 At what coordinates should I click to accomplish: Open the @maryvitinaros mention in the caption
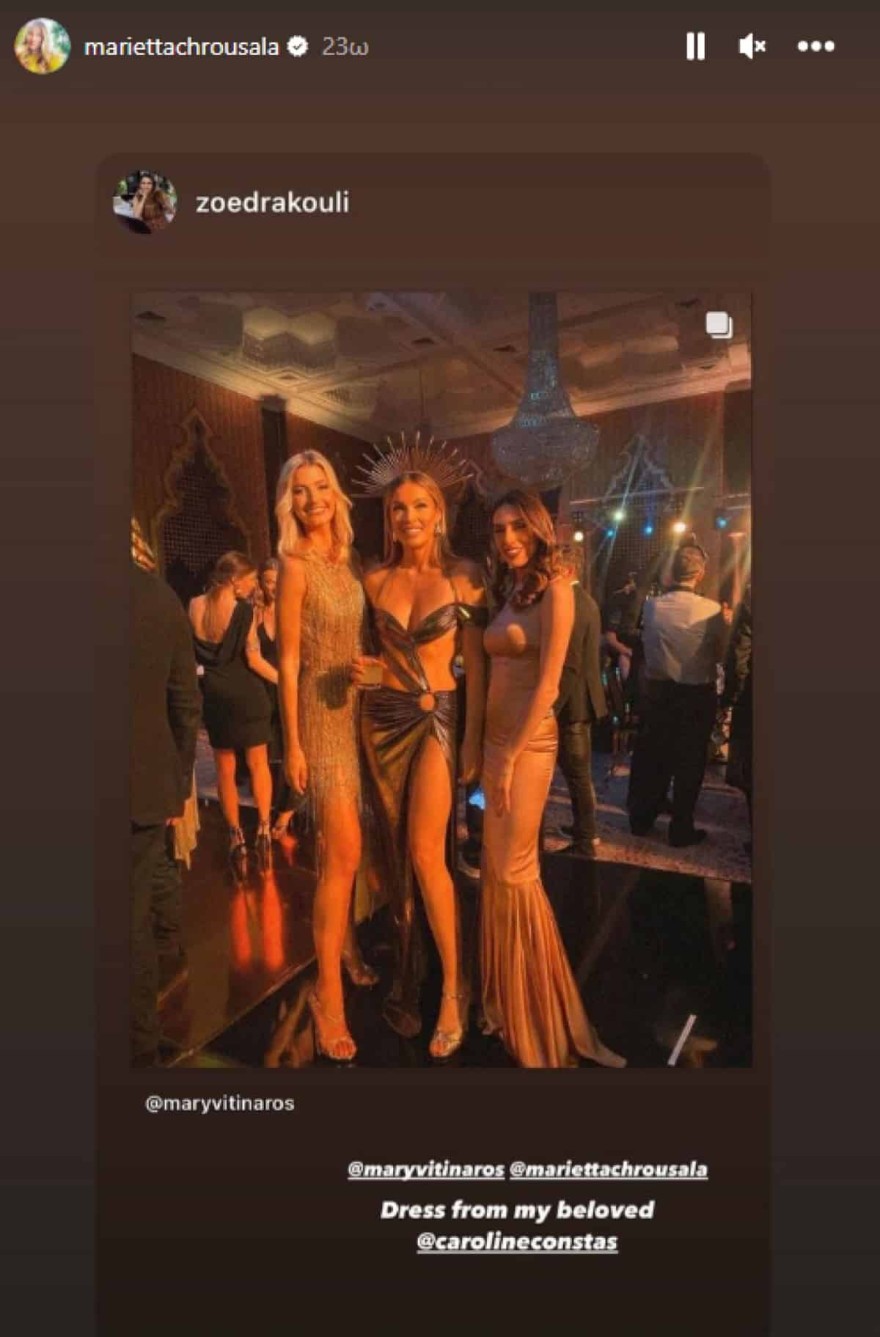click(426, 1169)
